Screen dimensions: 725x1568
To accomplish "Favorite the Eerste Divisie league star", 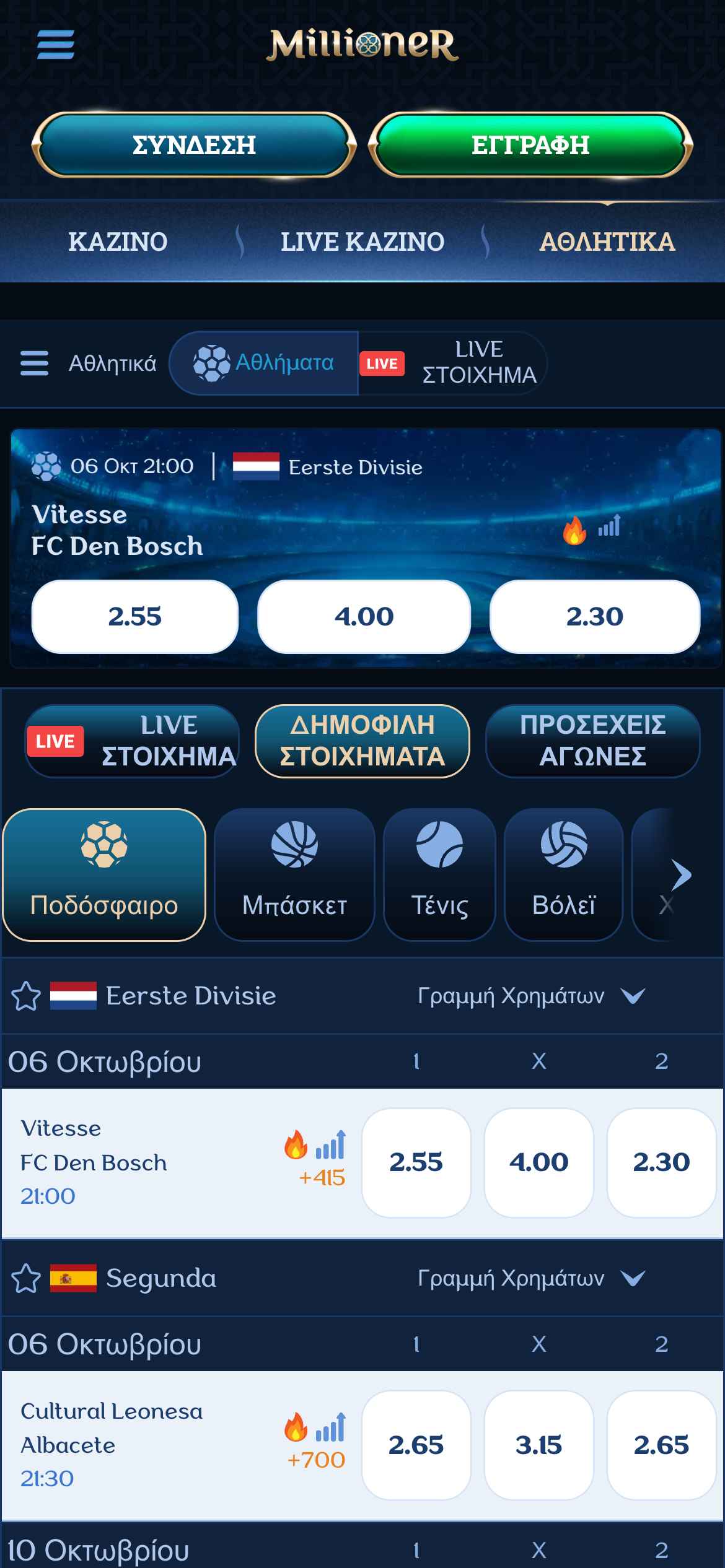I will pos(26,996).
